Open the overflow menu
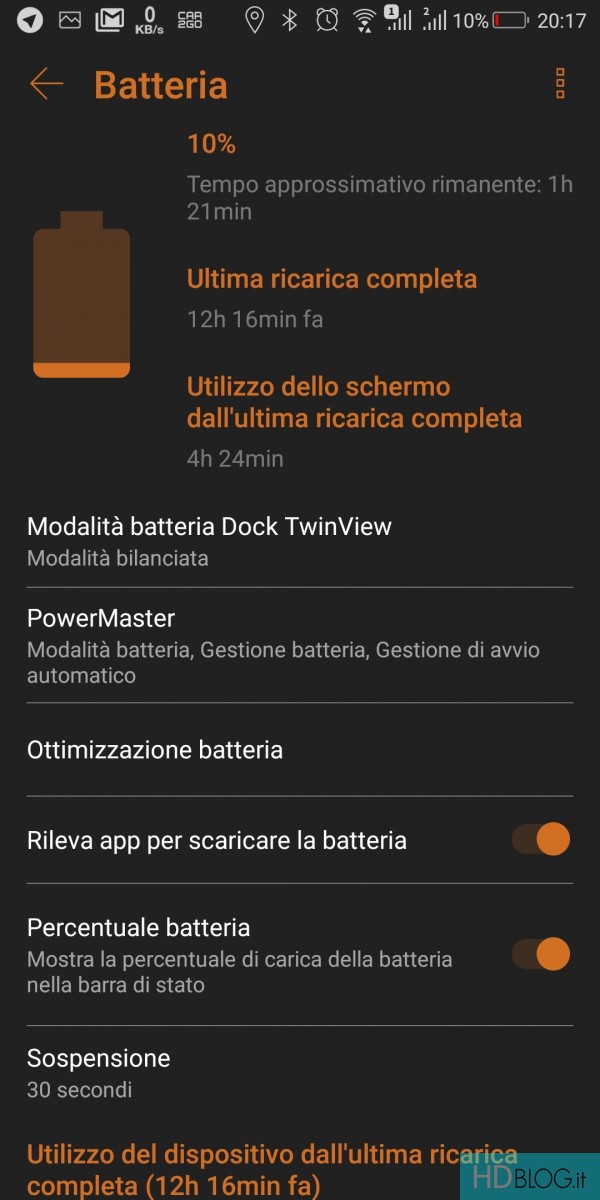600x1200 pixels. [560, 84]
